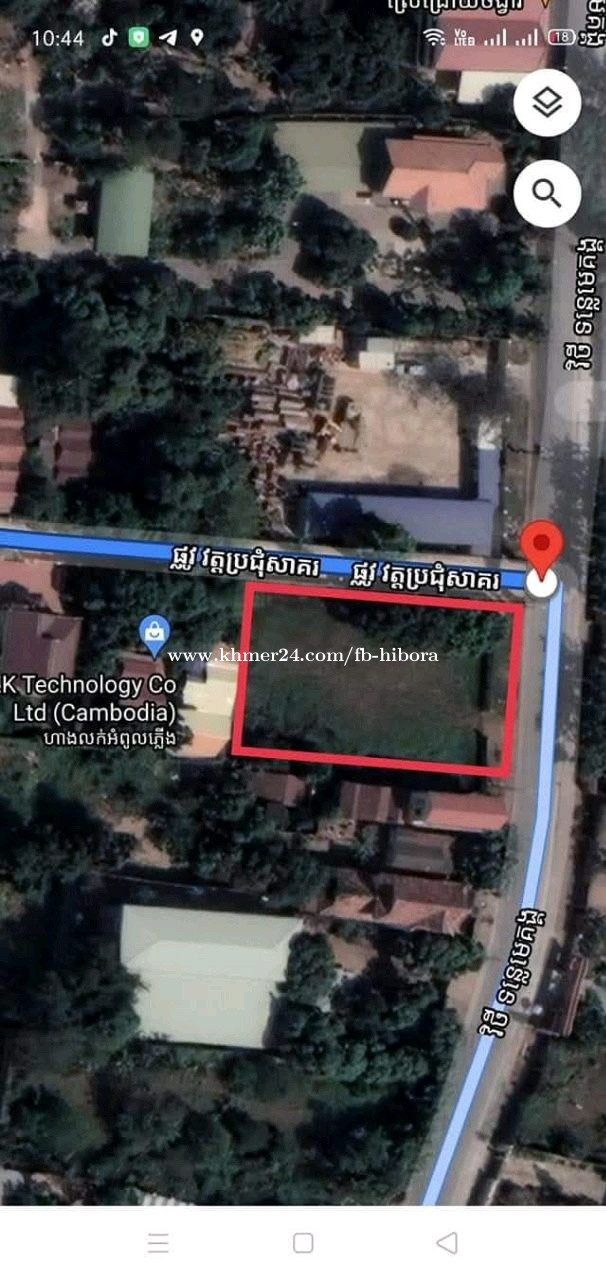Open the map search
The width and height of the screenshot is (606, 1280).
[547, 193]
